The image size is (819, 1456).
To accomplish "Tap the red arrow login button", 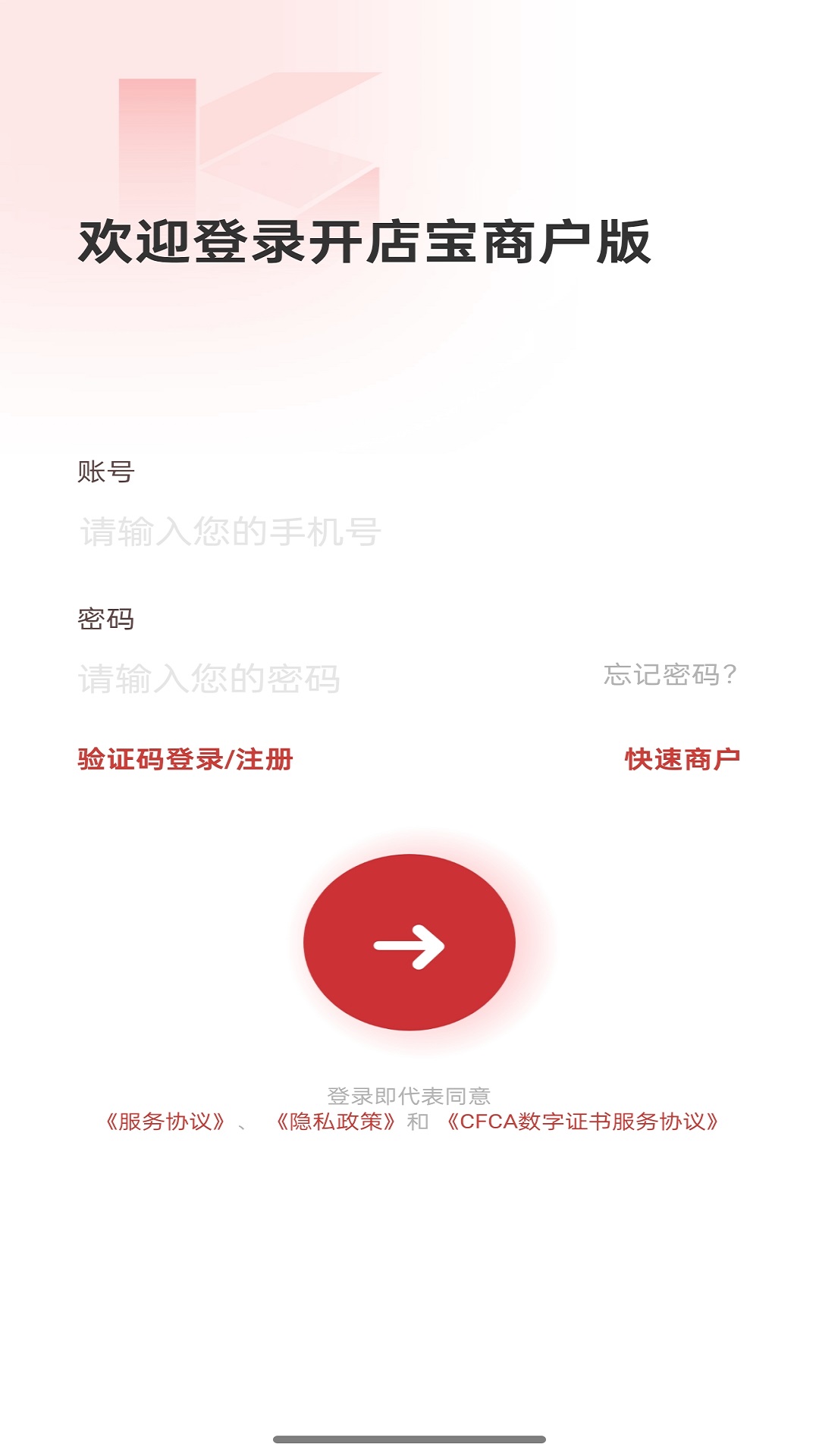I will click(409, 943).
